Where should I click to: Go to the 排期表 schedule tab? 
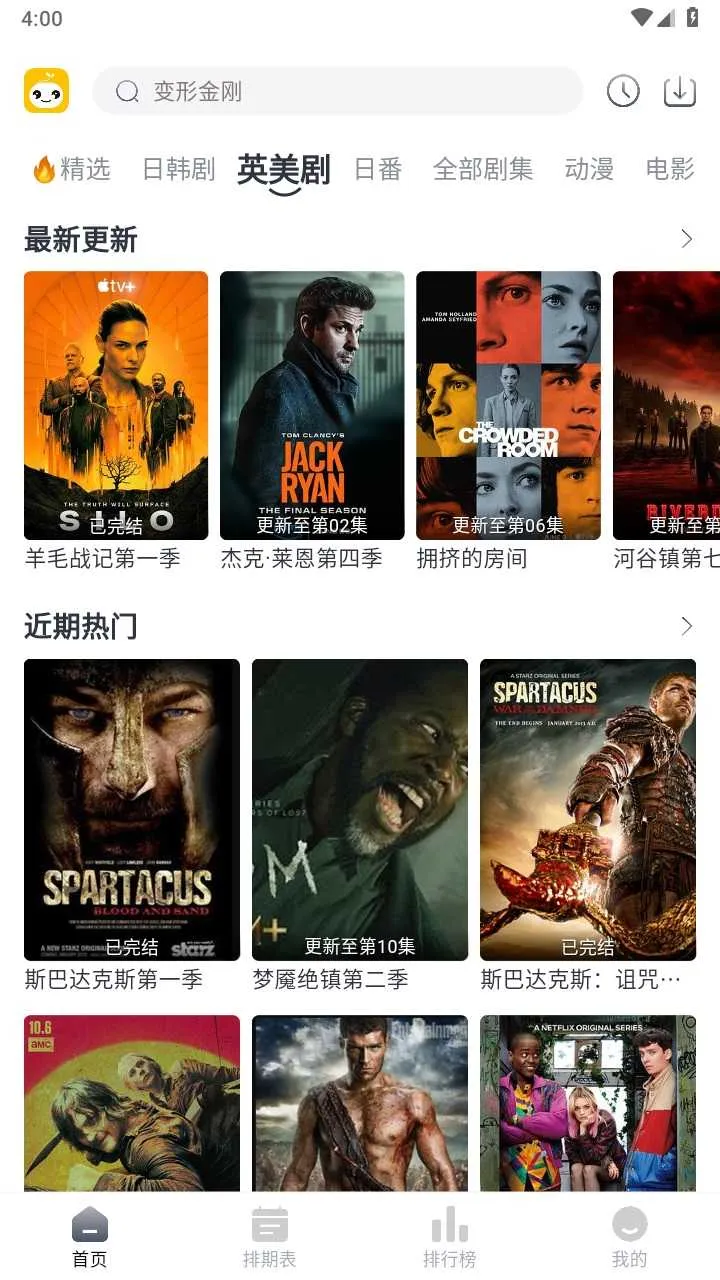pos(270,1236)
